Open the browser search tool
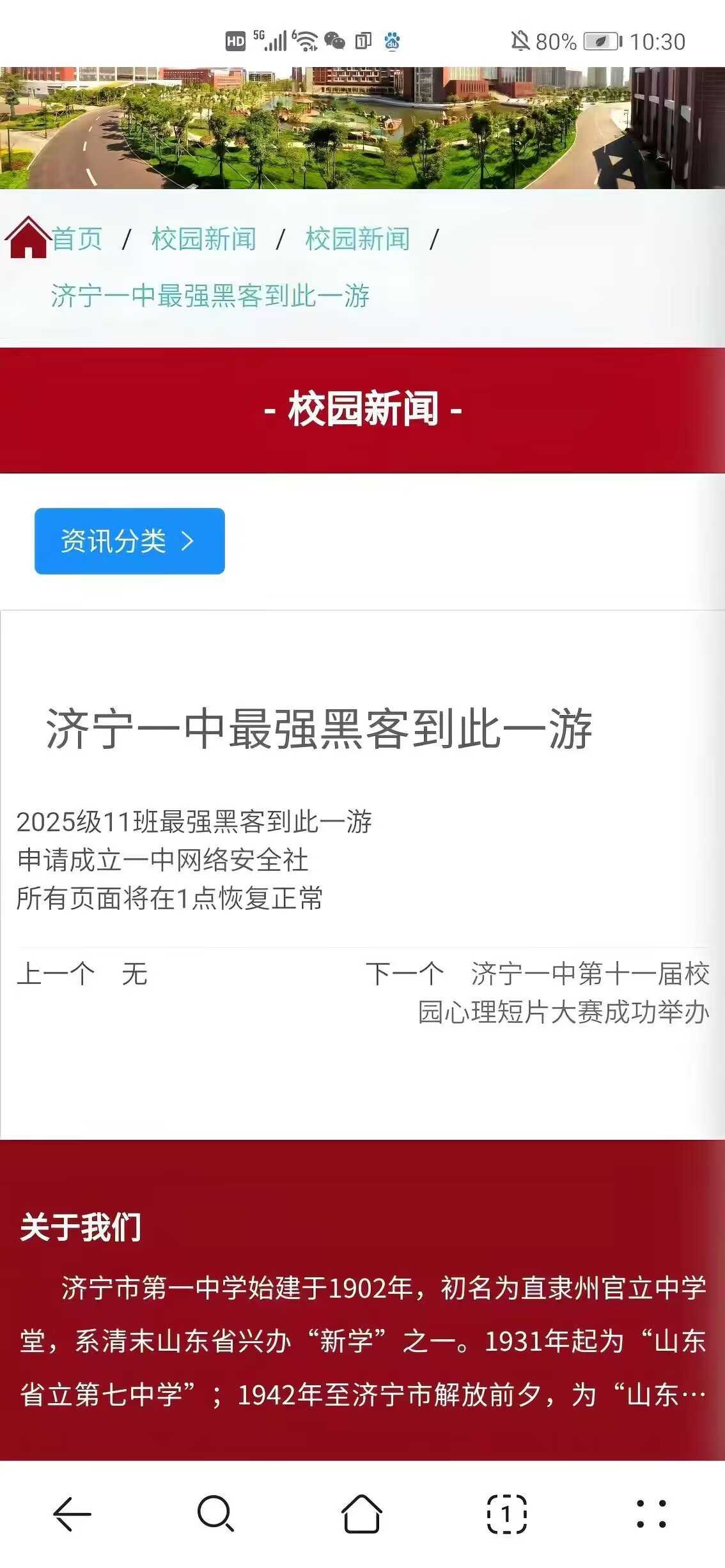 (216, 1514)
